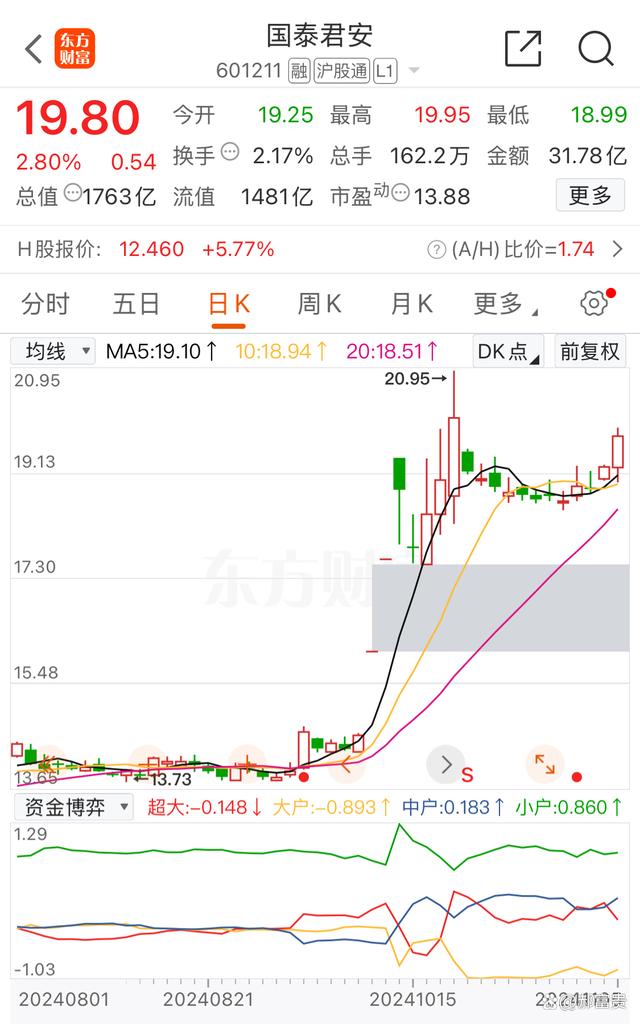
Task: Switch to the 月K chart tab
Action: click(x=411, y=303)
